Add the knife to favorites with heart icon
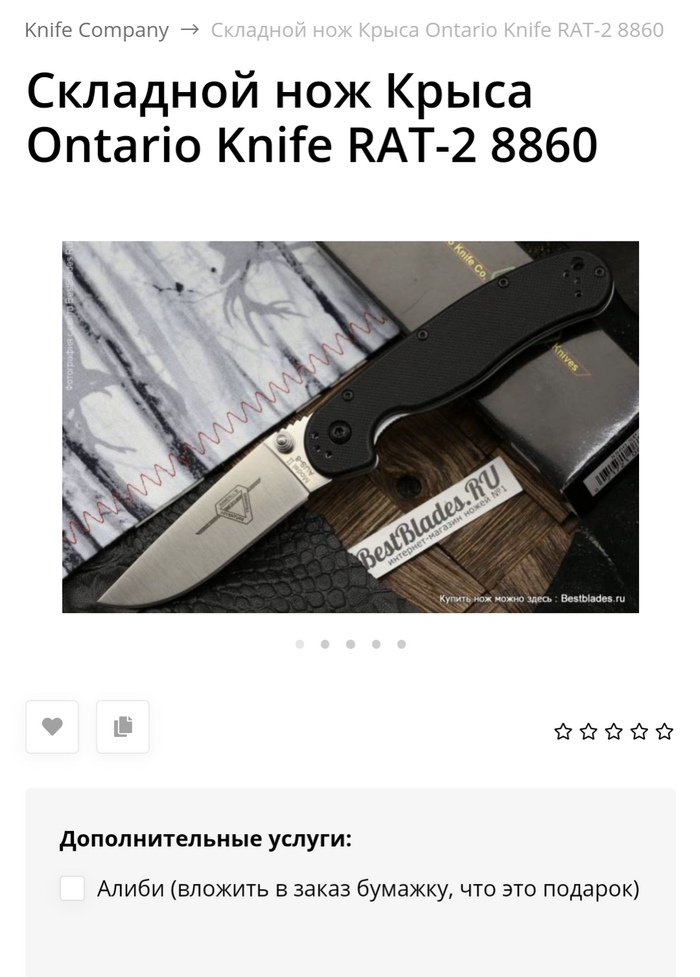Image resolution: width=700 pixels, height=977 pixels. tap(52, 727)
